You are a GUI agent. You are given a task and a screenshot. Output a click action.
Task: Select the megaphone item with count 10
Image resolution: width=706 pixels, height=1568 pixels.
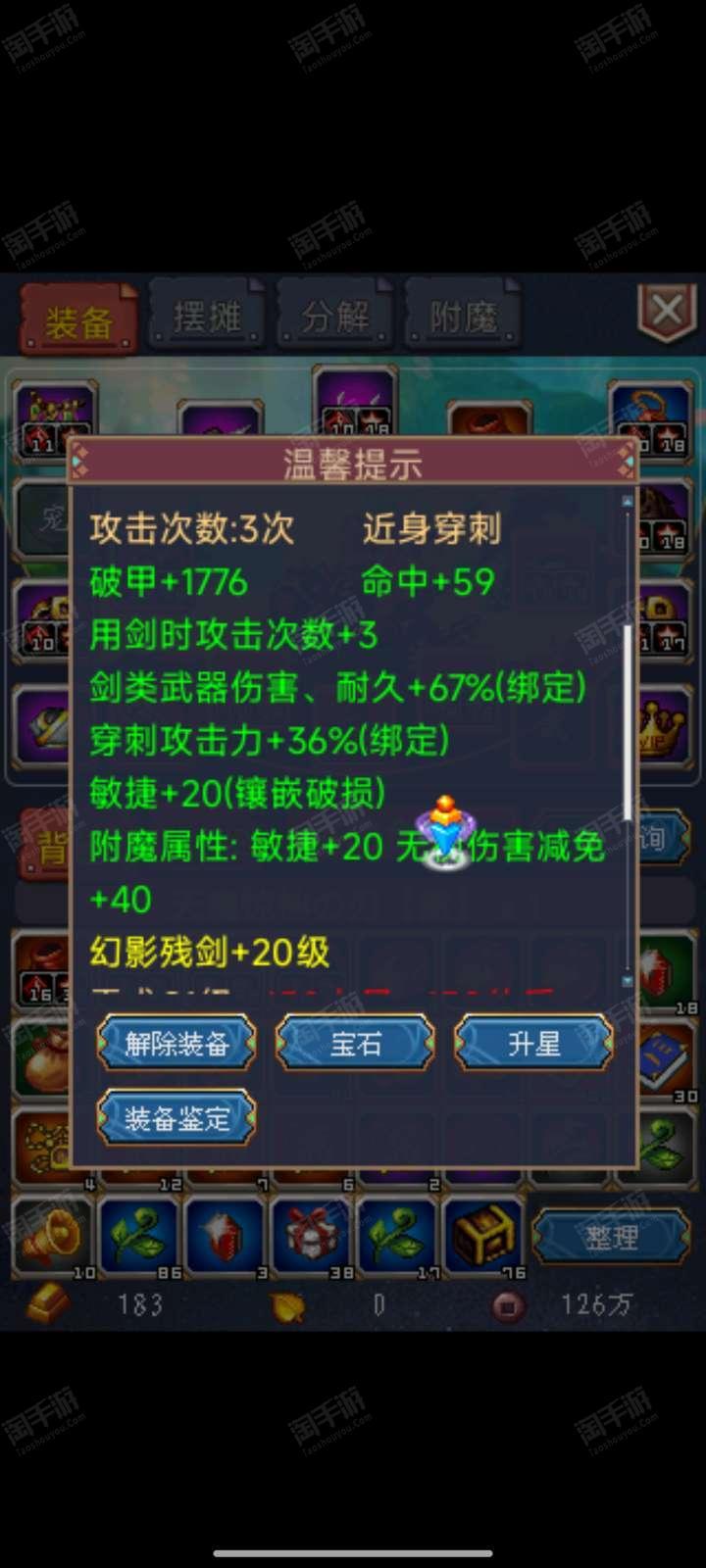tap(54, 1237)
